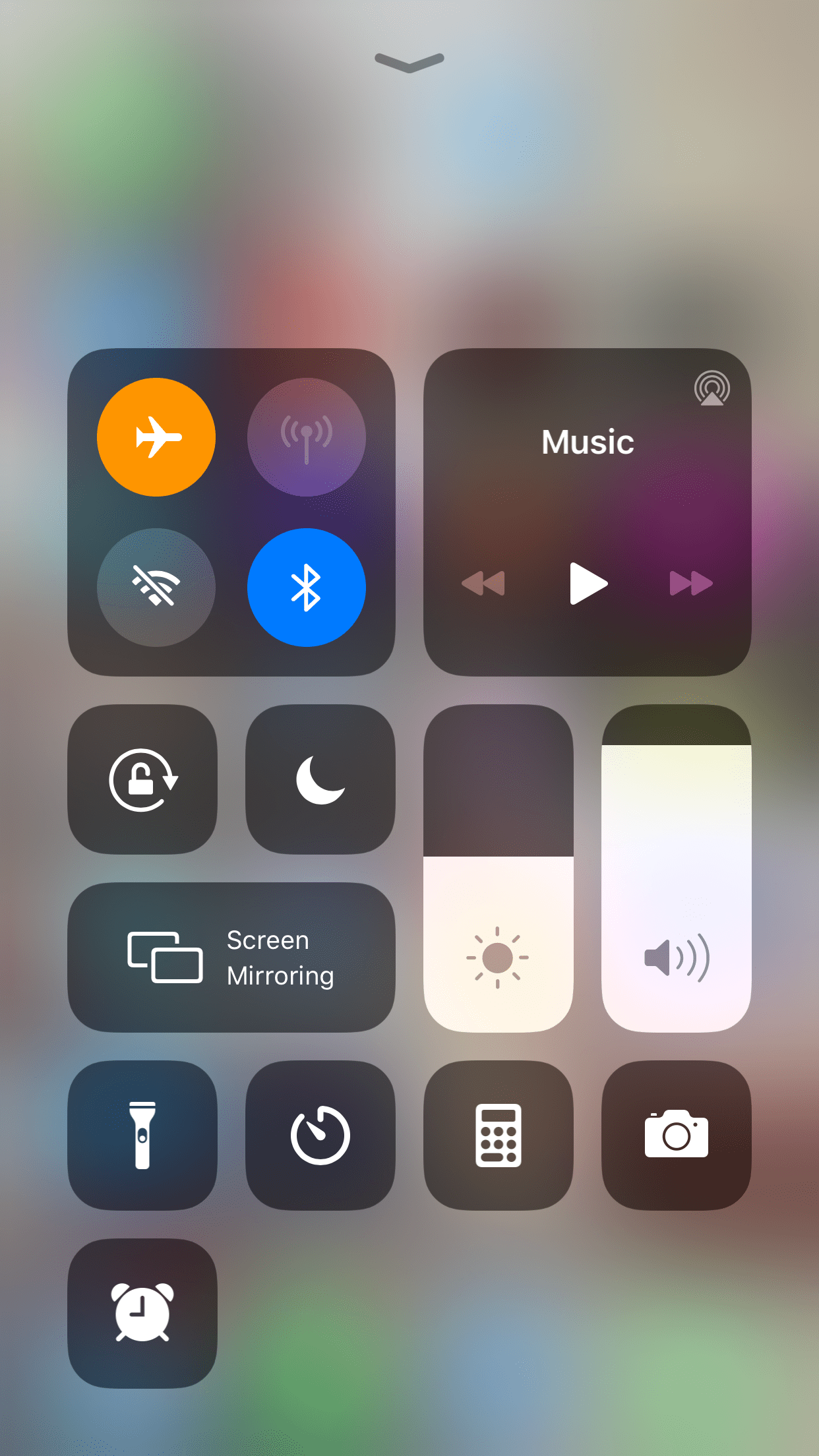819x1456 pixels.
Task: Toggle cellular data
Action: [306, 437]
